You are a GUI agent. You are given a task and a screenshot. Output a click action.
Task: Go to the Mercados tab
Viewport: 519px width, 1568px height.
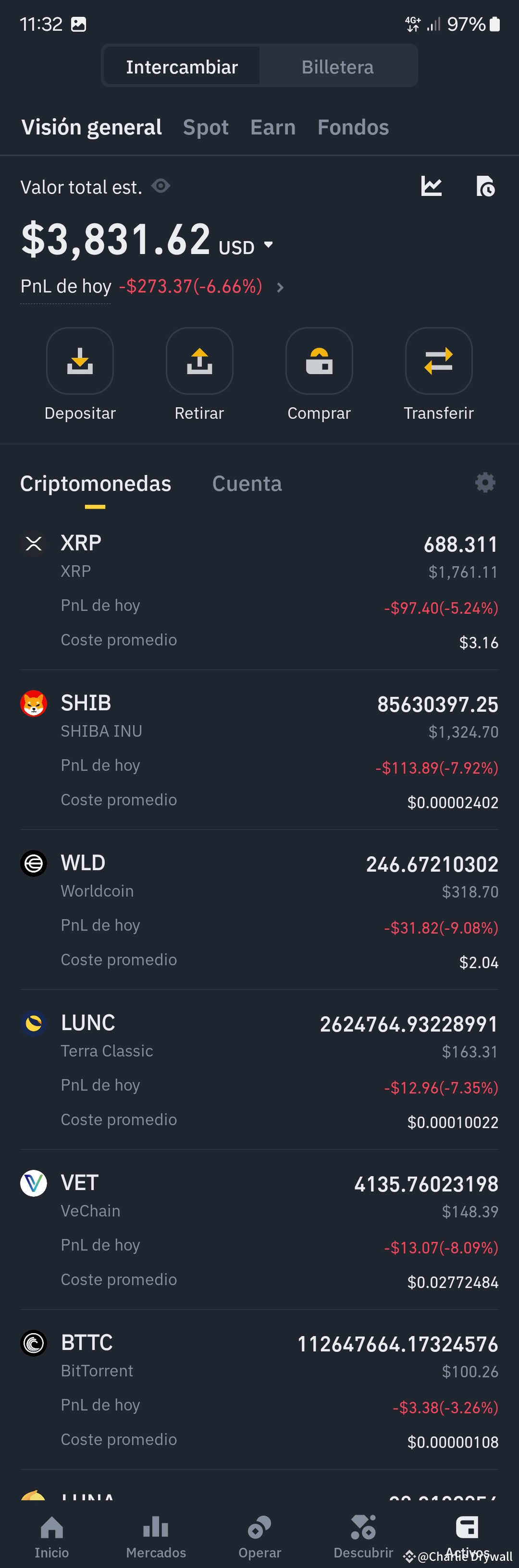pos(156,1536)
